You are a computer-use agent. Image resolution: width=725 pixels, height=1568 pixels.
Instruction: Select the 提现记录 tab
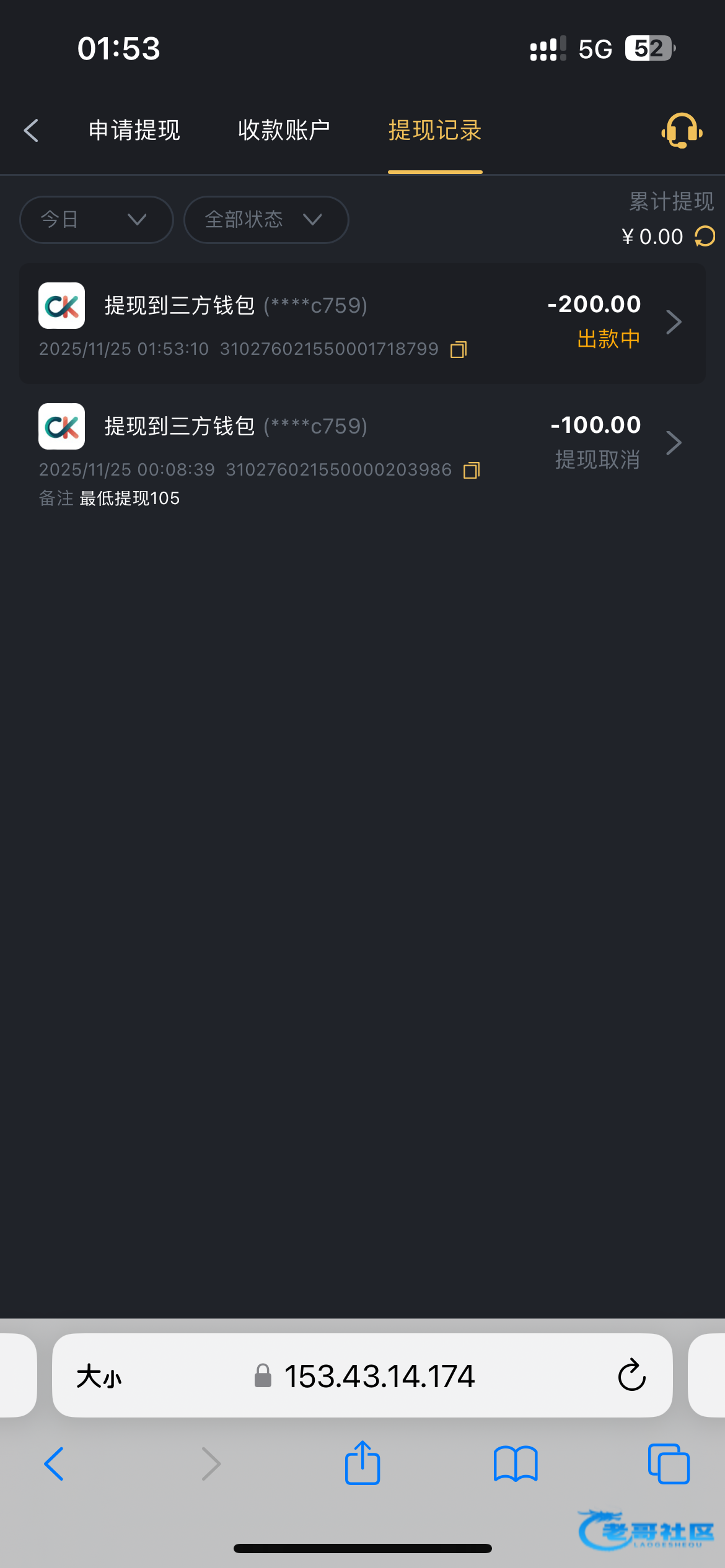[435, 131]
